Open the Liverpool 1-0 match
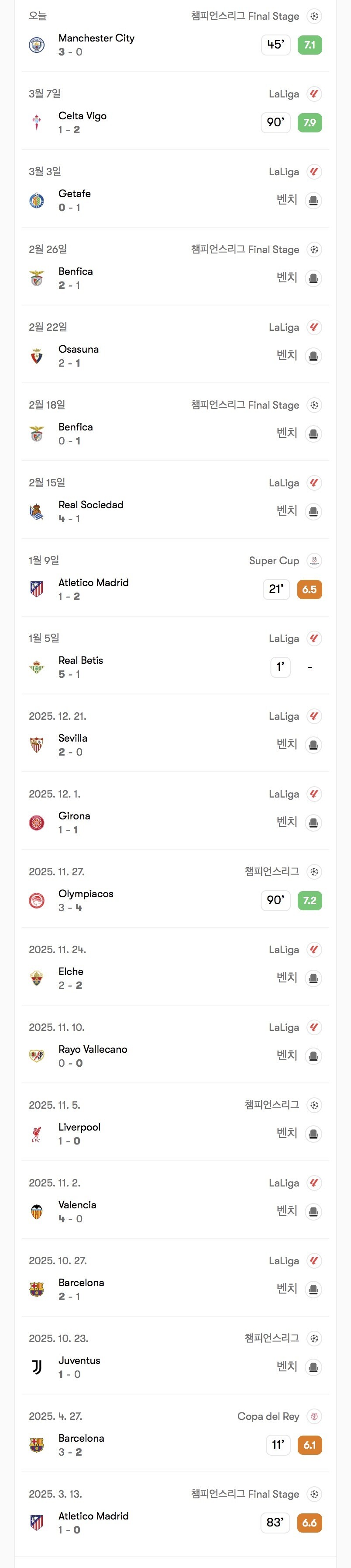 tap(175, 1122)
